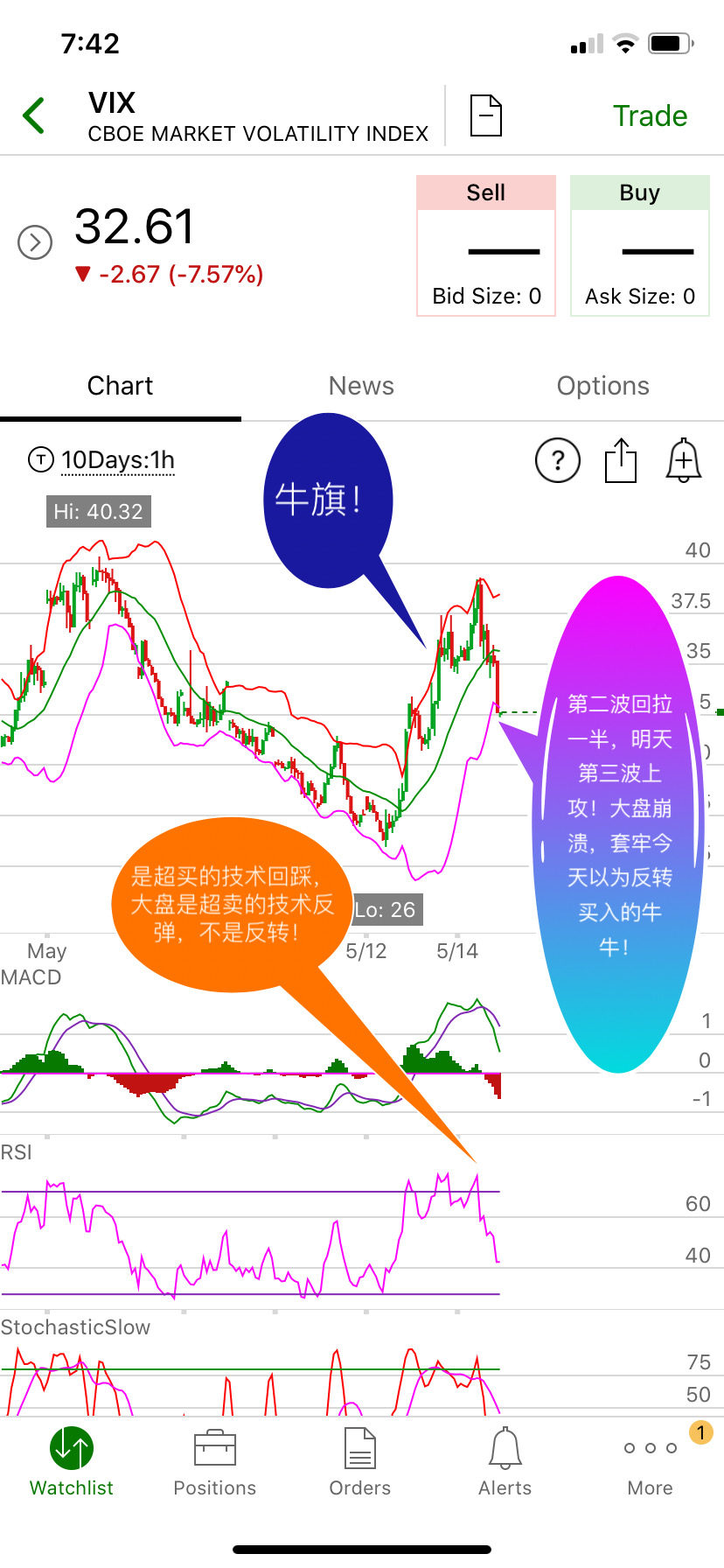This screenshot has height=1568, width=724.
Task: Select the Chart tab
Action: (120, 386)
